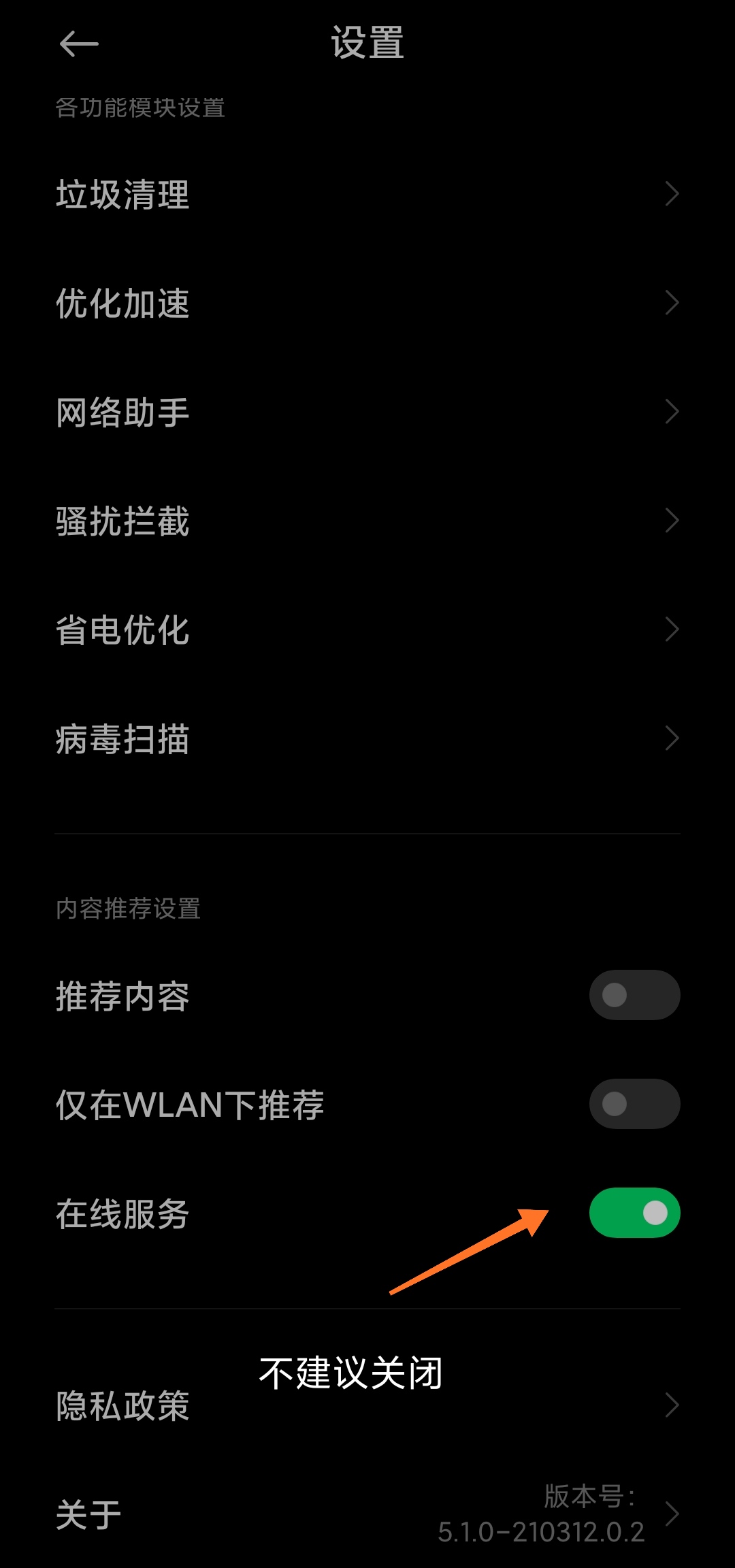Open 网络助手 settings

367,412
